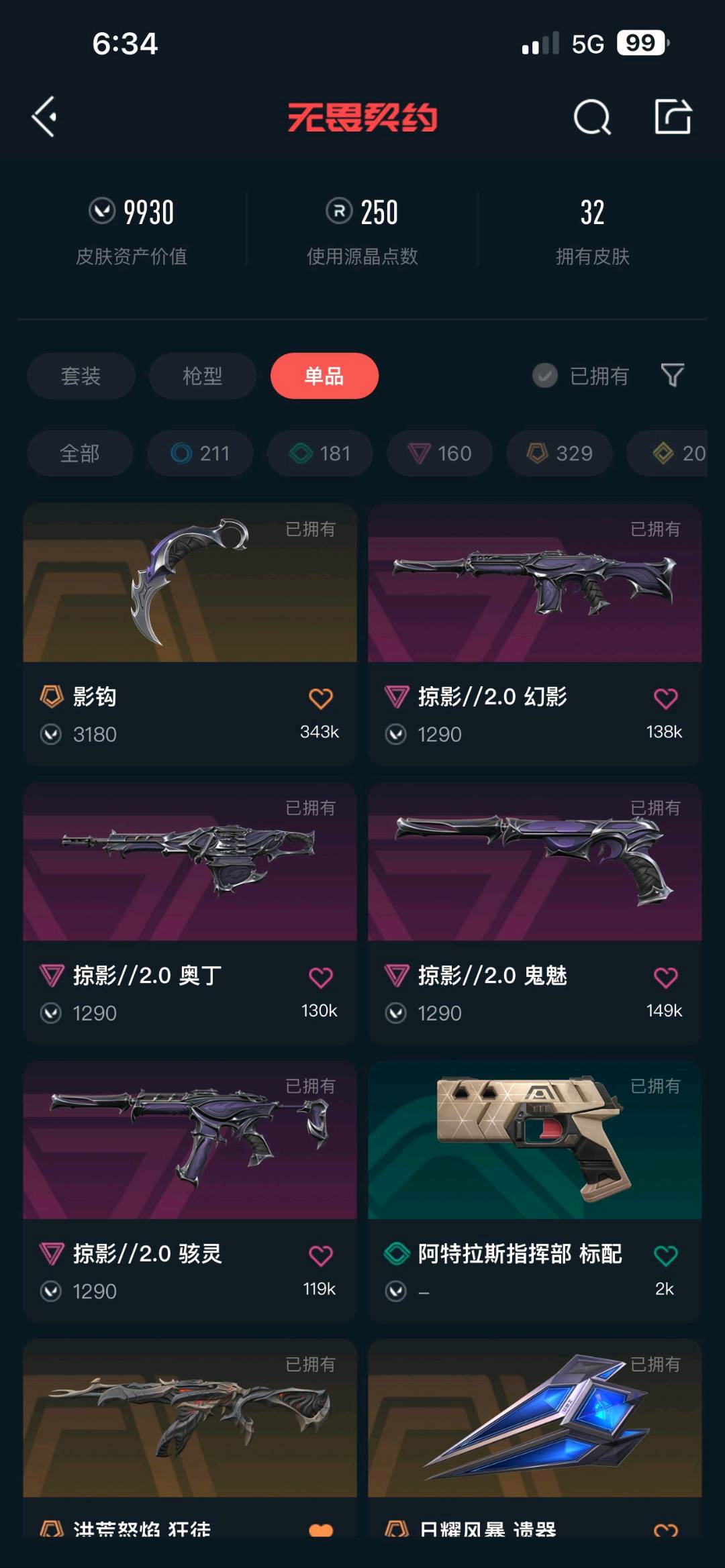Screen dimensions: 725x1568
Task: Tap the share icon in the header
Action: point(673,117)
